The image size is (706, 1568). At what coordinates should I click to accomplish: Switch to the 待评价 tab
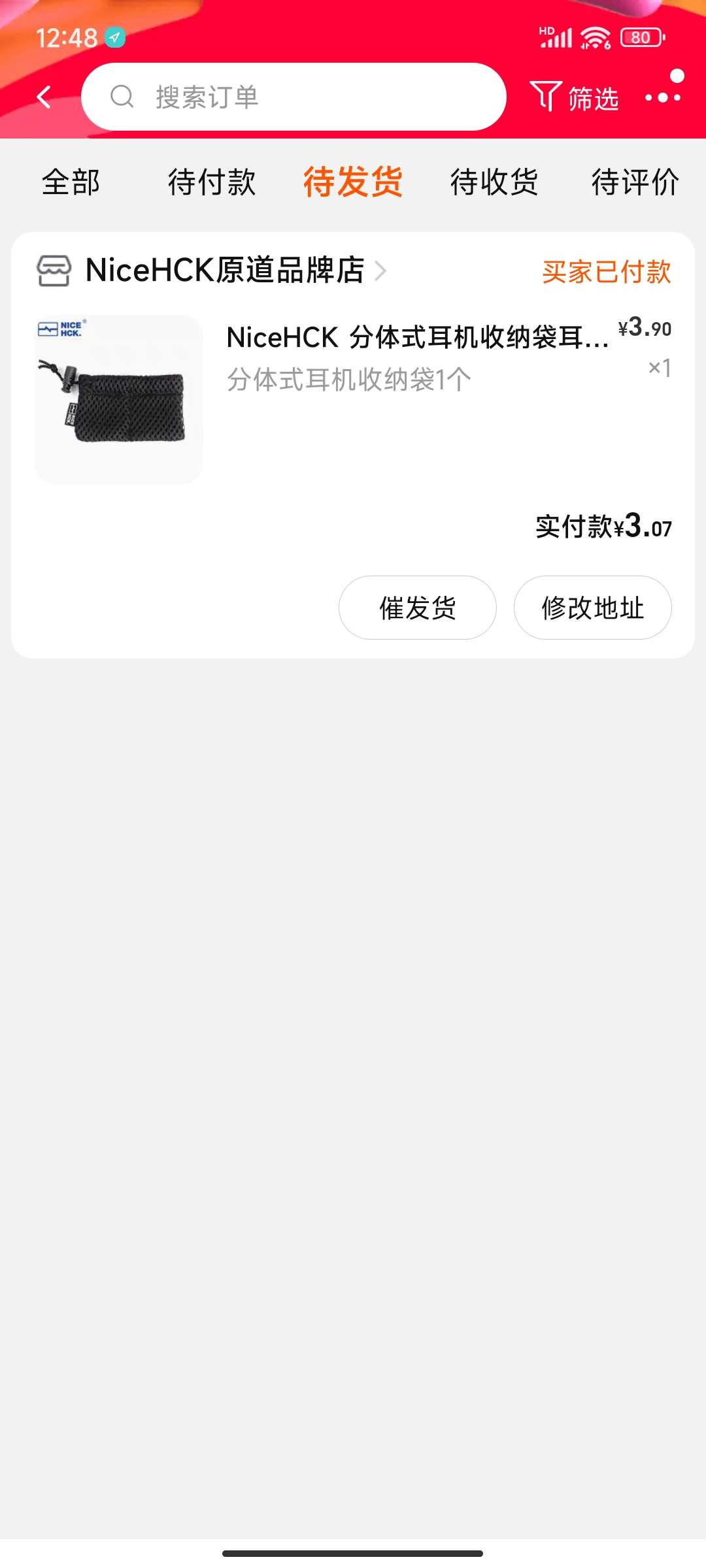pos(635,182)
